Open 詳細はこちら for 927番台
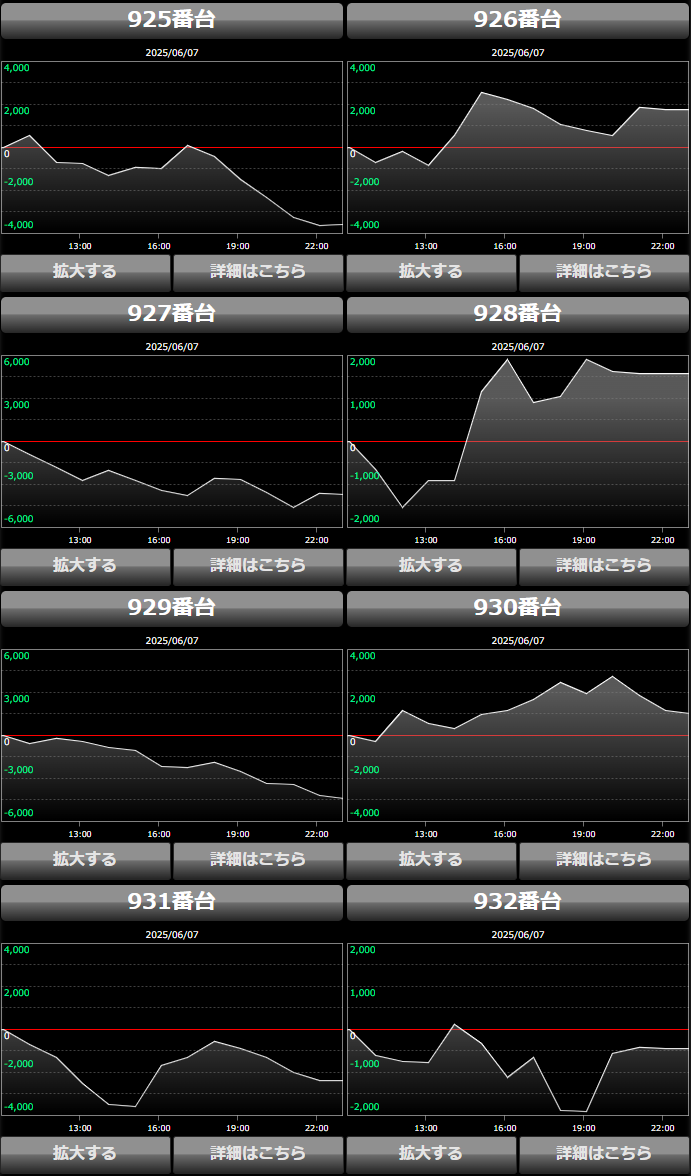 tap(258, 566)
